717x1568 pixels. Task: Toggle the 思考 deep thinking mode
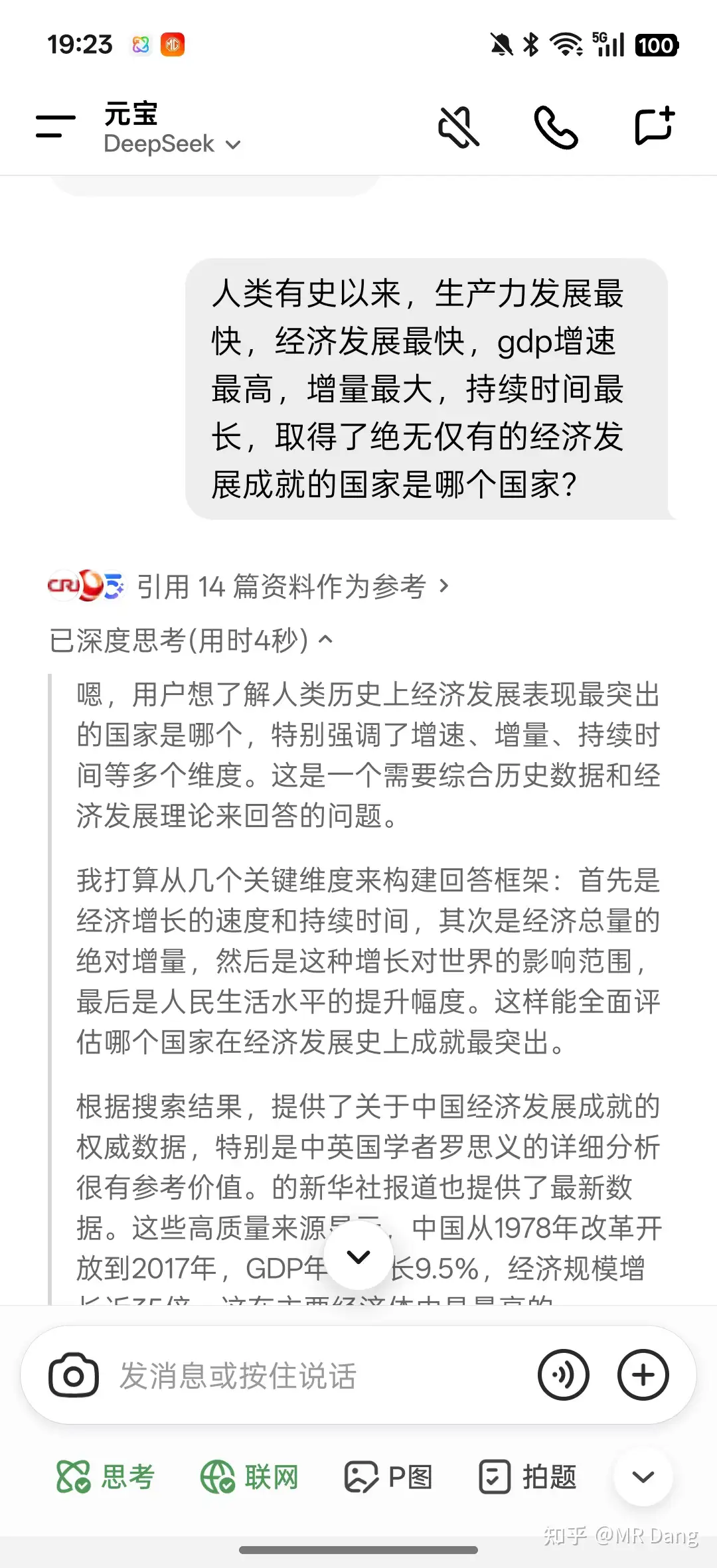pyautogui.click(x=106, y=1477)
